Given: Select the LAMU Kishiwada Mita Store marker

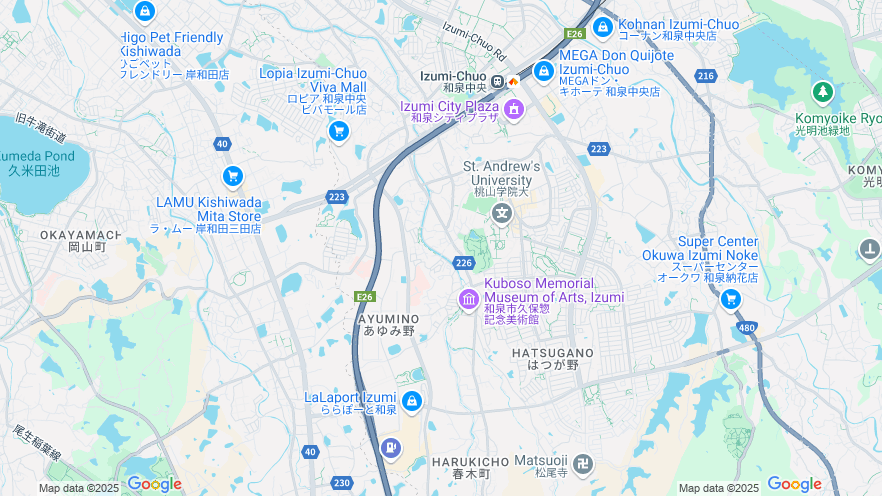Looking at the screenshot, I should 233,176.
